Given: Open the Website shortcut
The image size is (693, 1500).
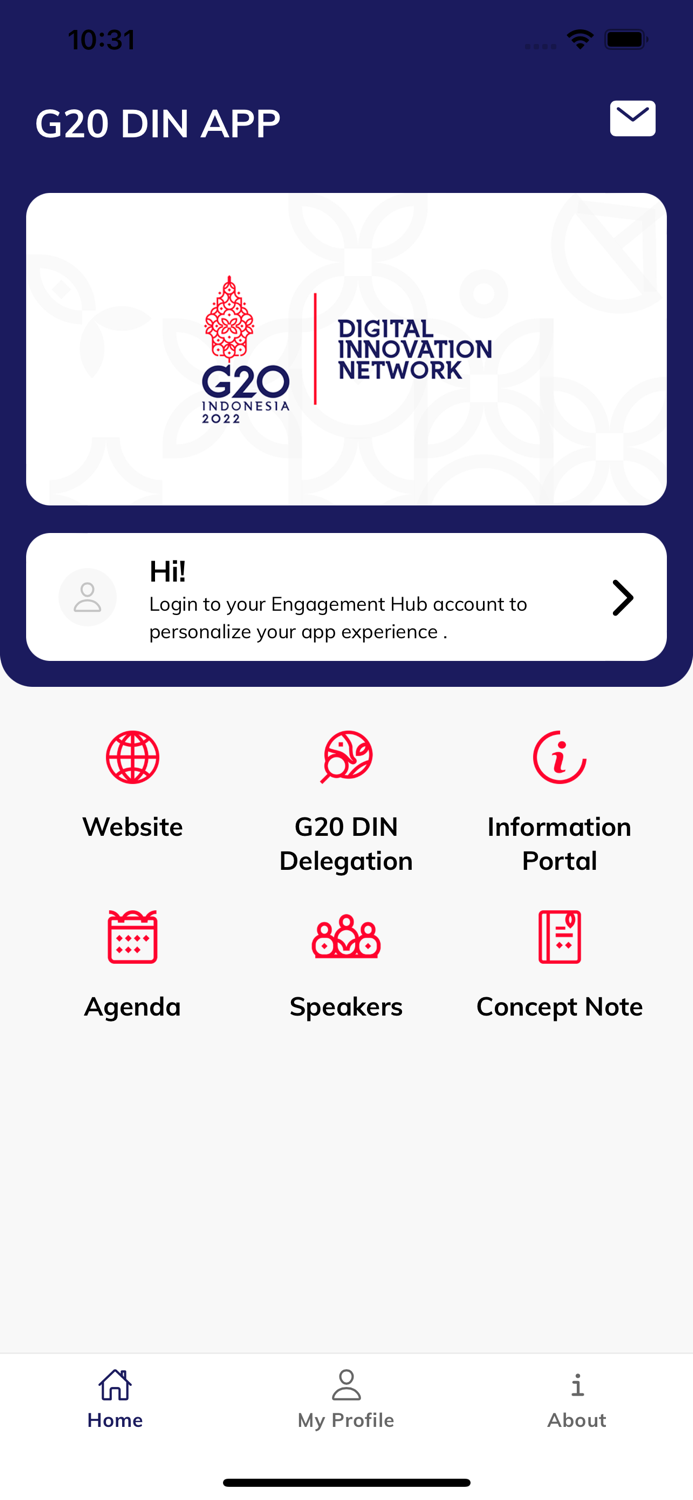Looking at the screenshot, I should [x=133, y=785].
